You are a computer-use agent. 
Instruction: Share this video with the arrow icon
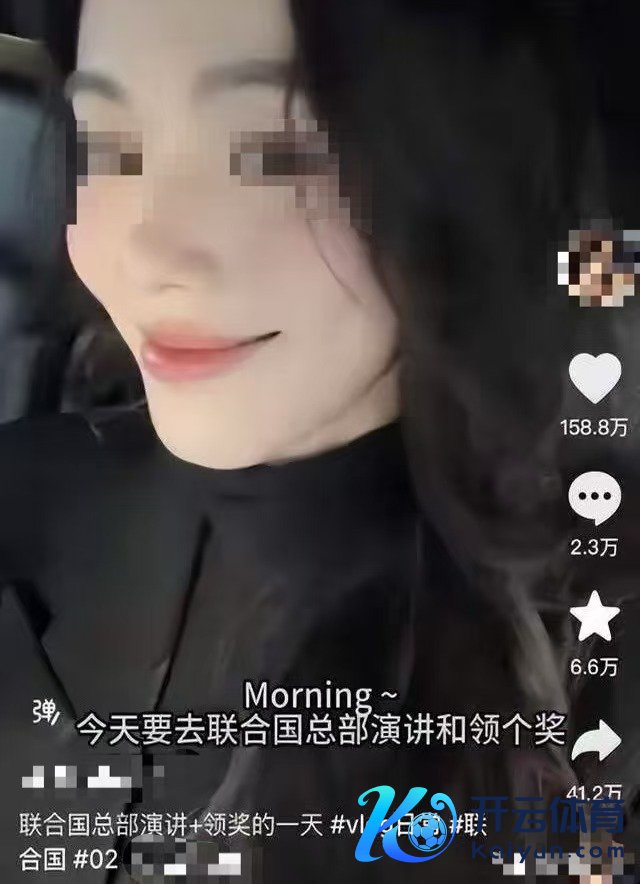[x=596, y=741]
